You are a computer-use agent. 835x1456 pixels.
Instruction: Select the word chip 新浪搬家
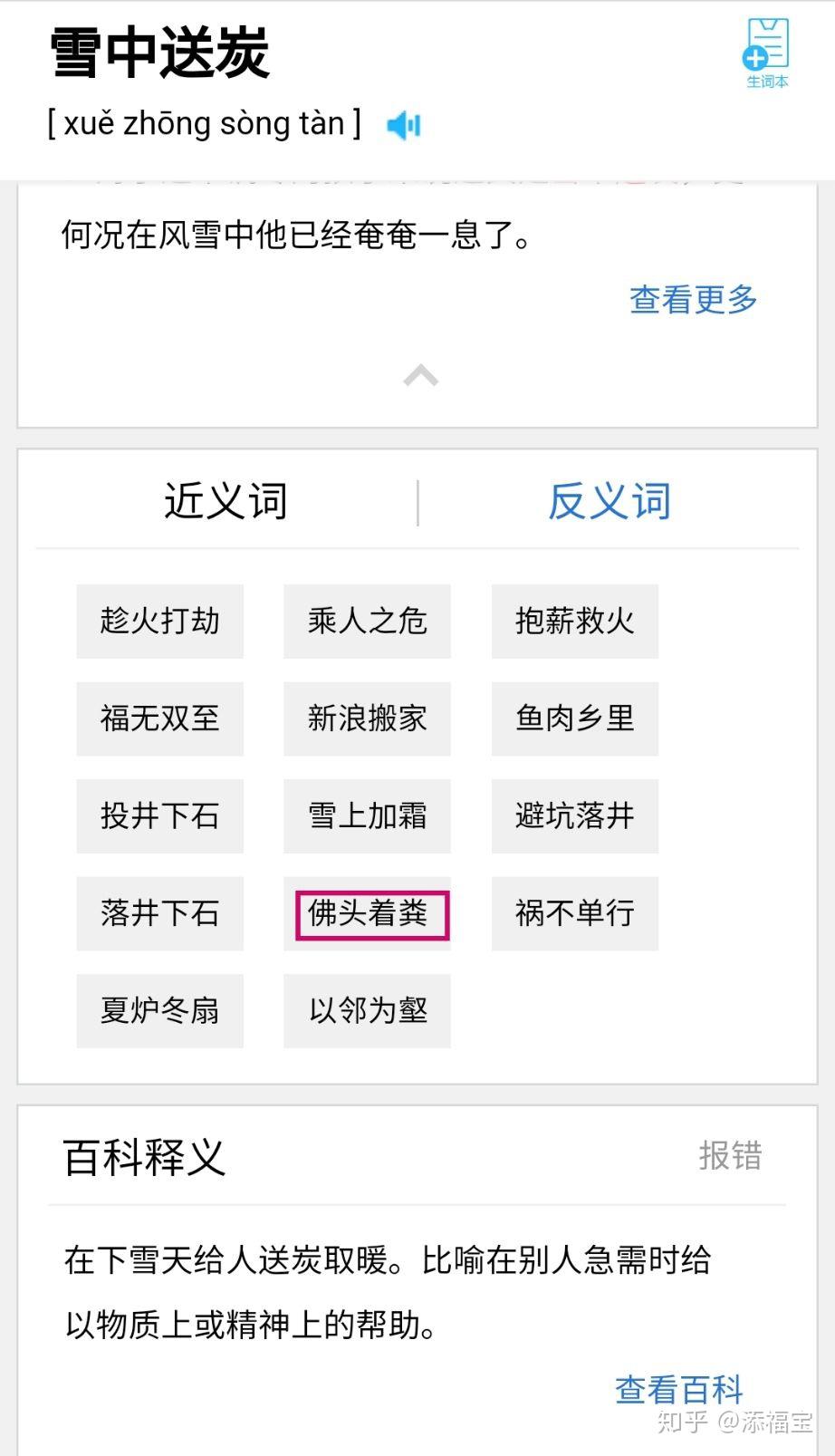(367, 718)
